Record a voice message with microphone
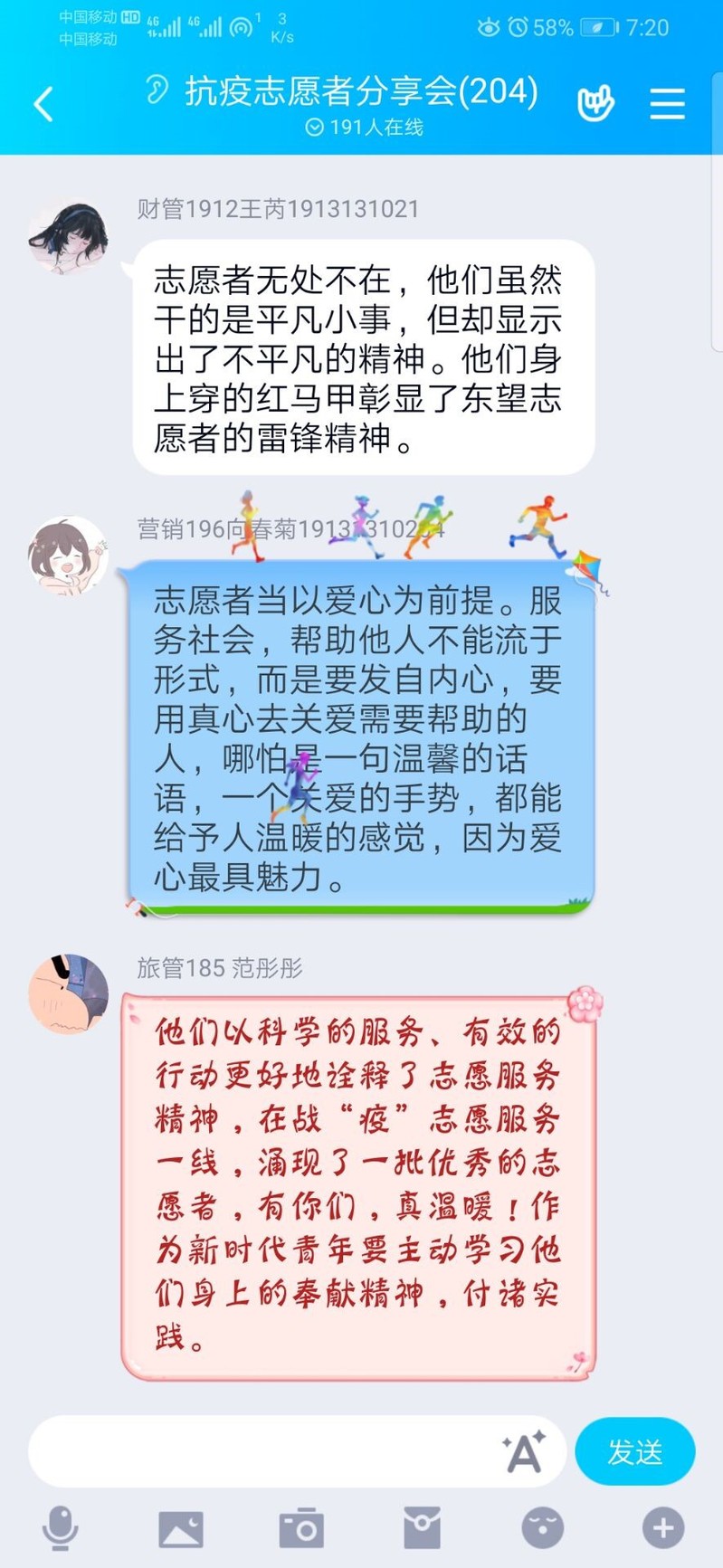The height and width of the screenshot is (1568, 723). 61,1528
